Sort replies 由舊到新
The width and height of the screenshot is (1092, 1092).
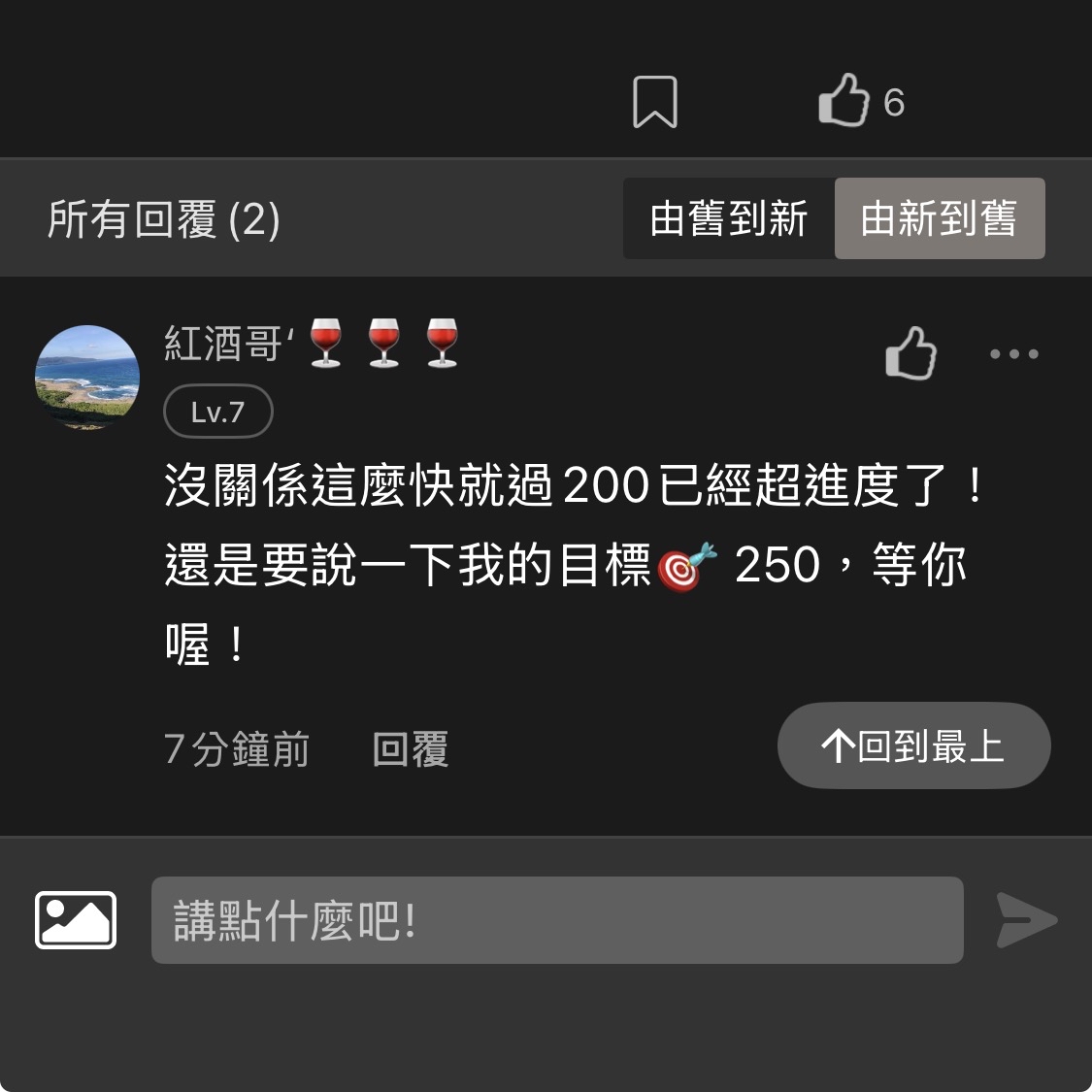[728, 218]
